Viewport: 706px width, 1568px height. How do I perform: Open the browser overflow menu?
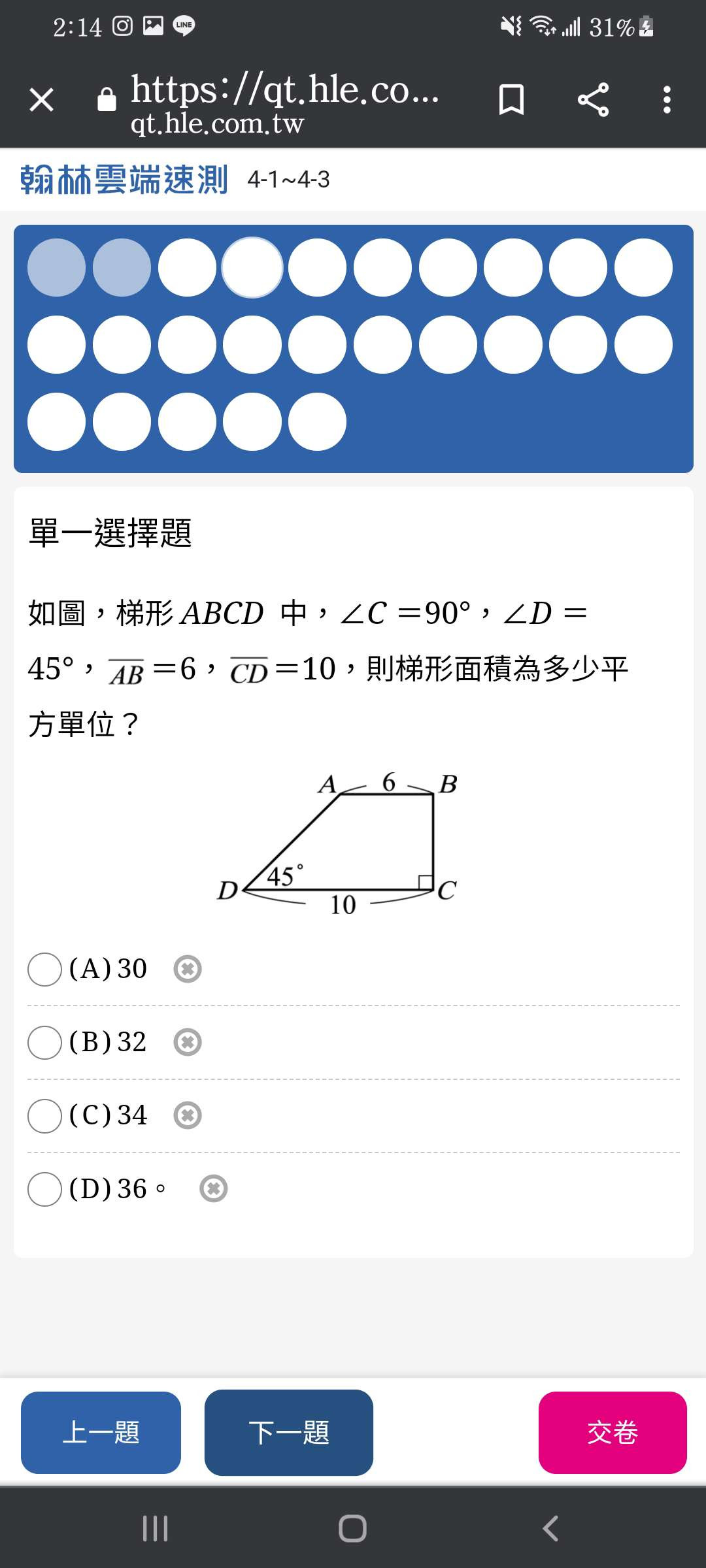click(x=667, y=100)
